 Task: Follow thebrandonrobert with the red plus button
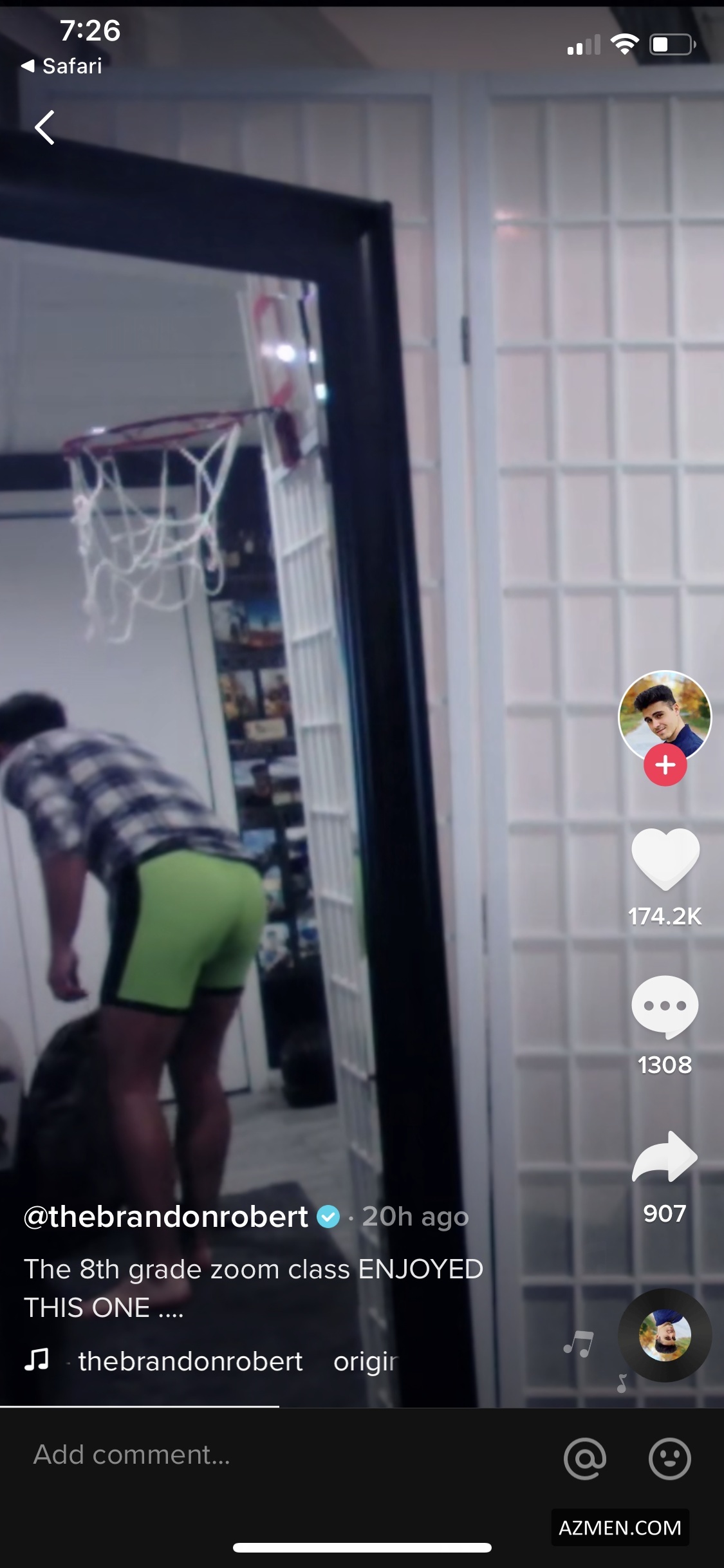(x=665, y=765)
